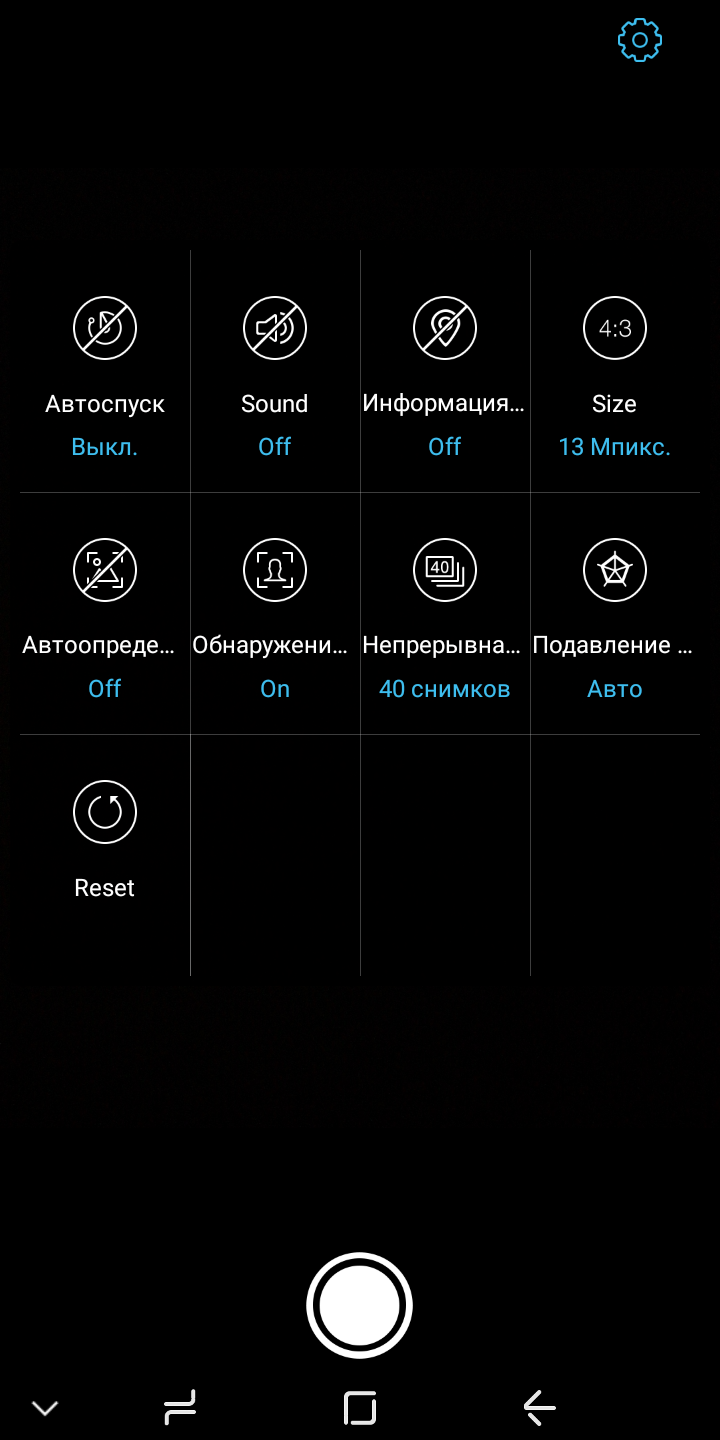This screenshot has height=1440, width=720.
Task: Toggle the shutter Sound option
Action: tap(275, 328)
